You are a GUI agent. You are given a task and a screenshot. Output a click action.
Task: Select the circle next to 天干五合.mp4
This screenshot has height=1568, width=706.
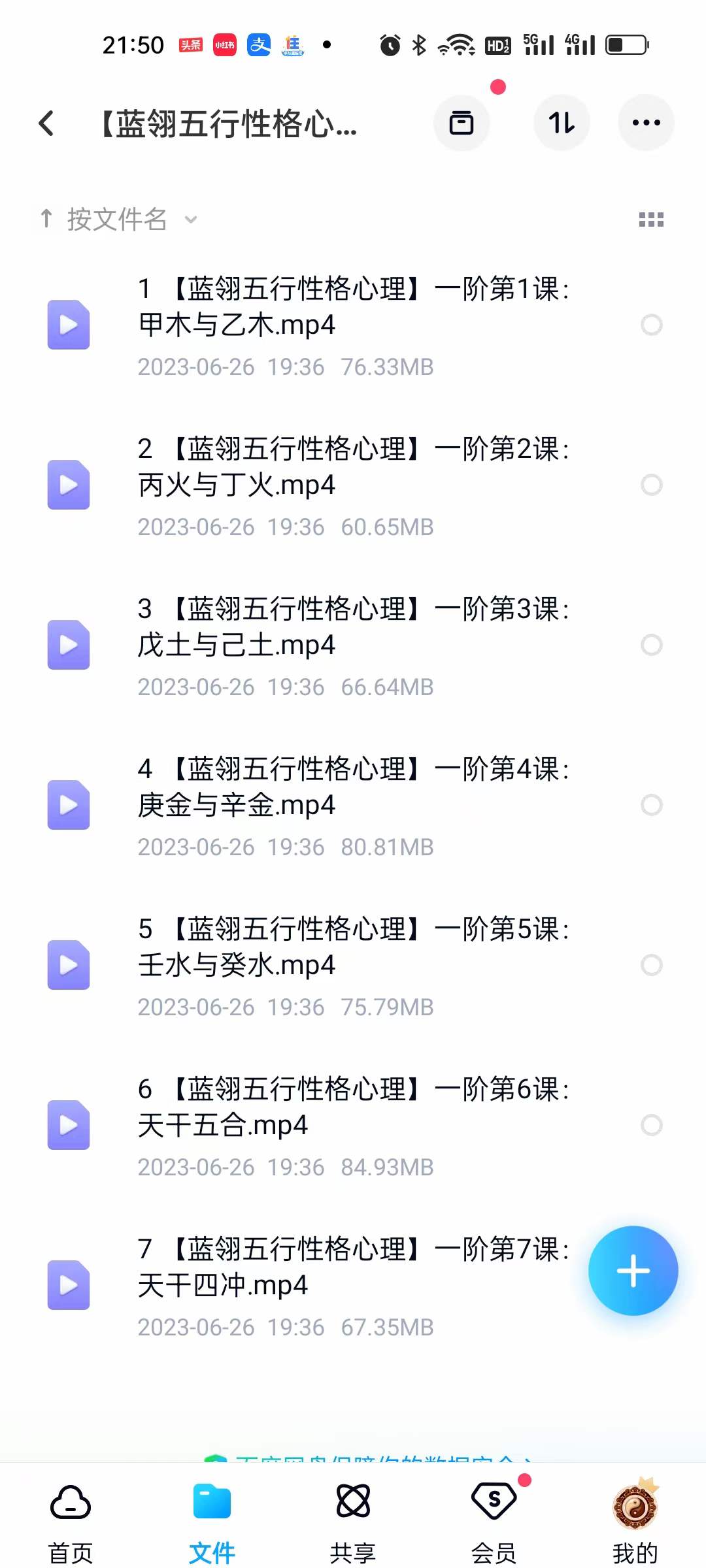[652, 1125]
